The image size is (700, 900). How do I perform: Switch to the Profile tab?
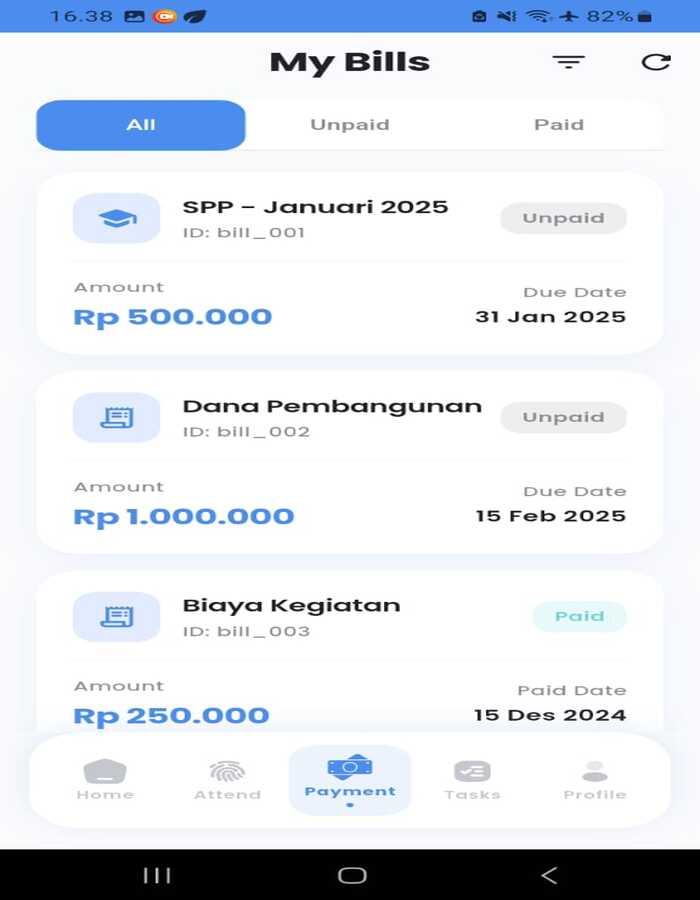[x=594, y=780]
